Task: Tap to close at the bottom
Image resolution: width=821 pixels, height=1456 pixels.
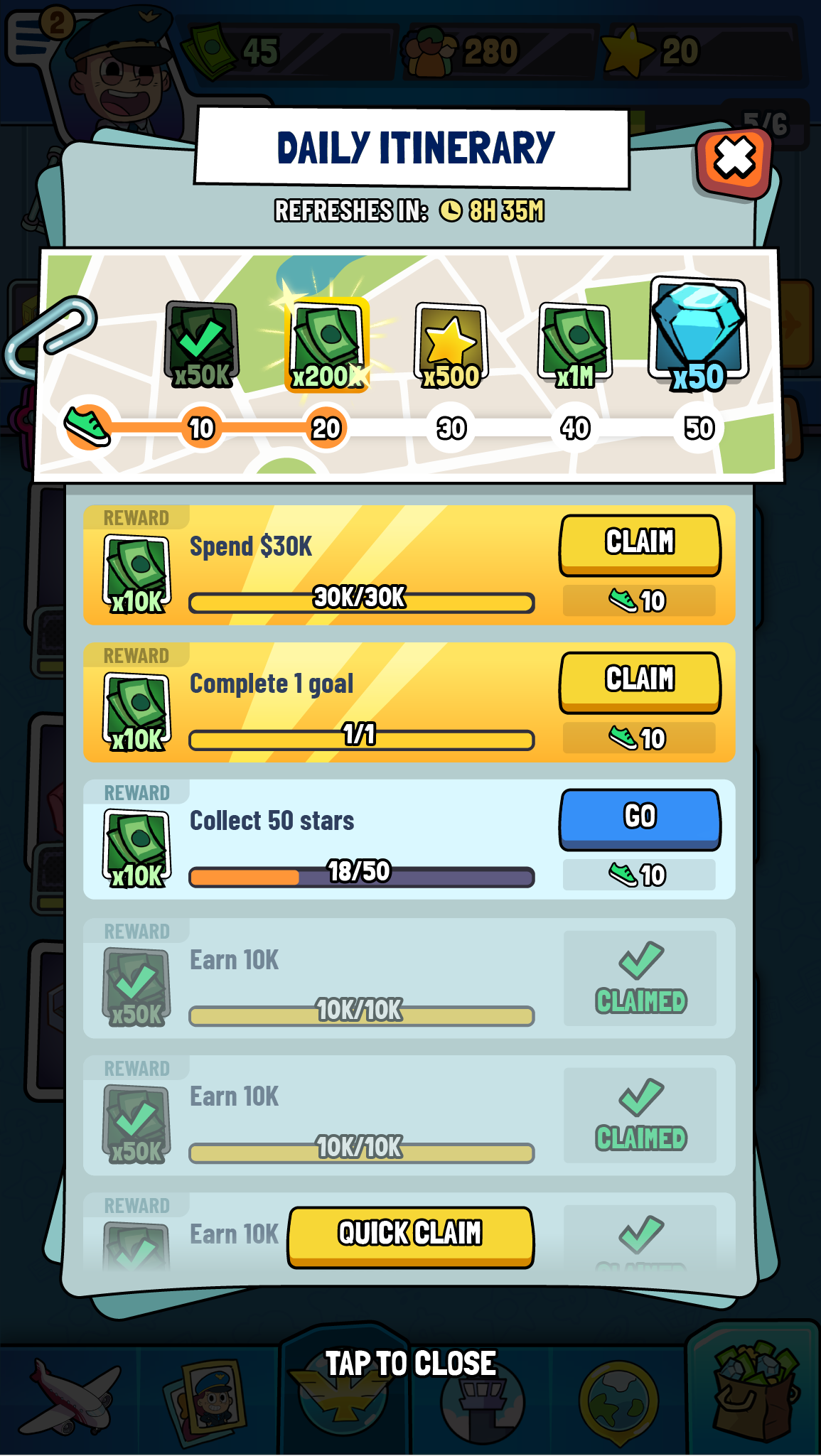Action: click(x=410, y=1363)
